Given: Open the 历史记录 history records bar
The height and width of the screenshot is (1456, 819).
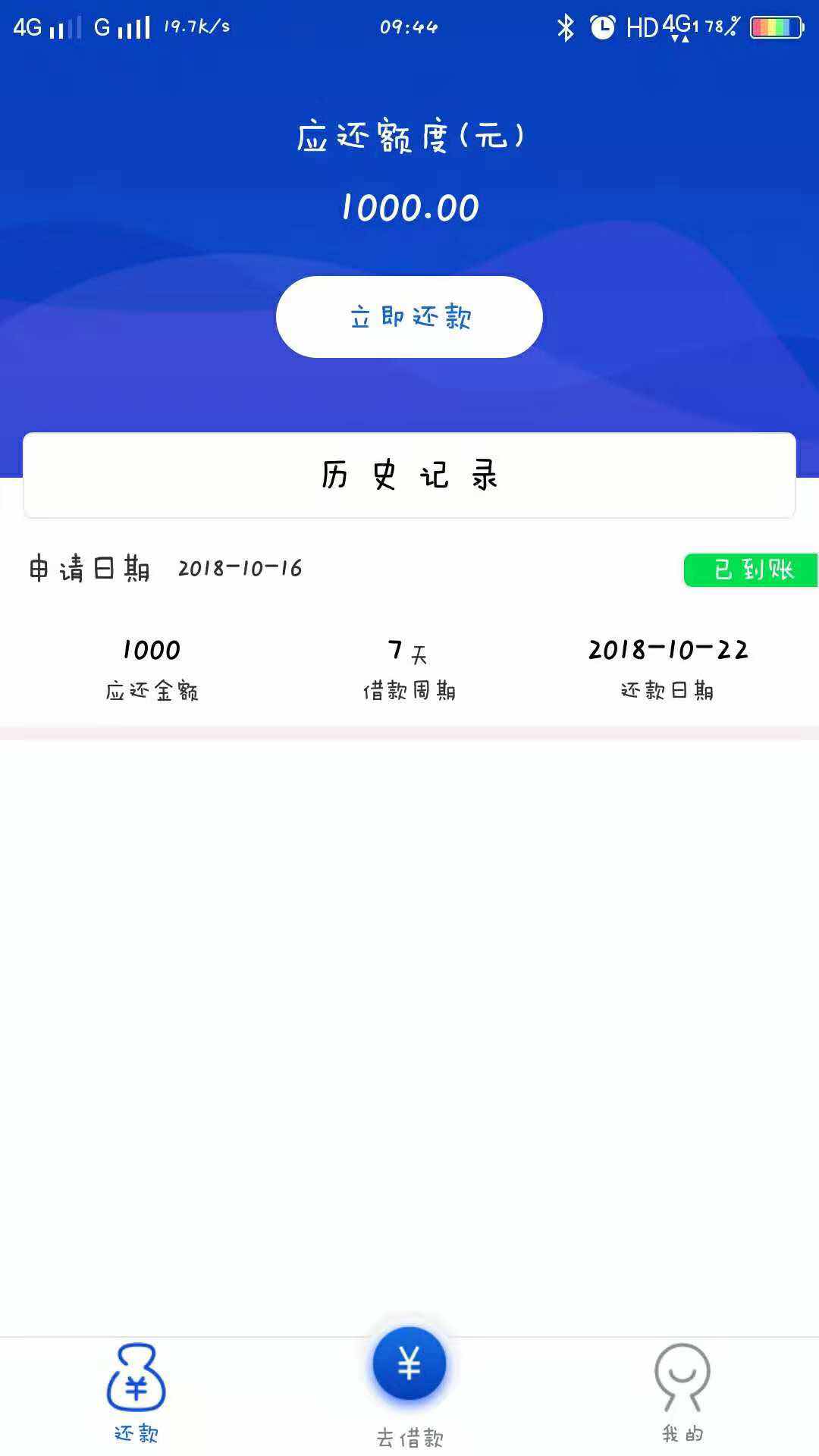Looking at the screenshot, I should (x=409, y=475).
